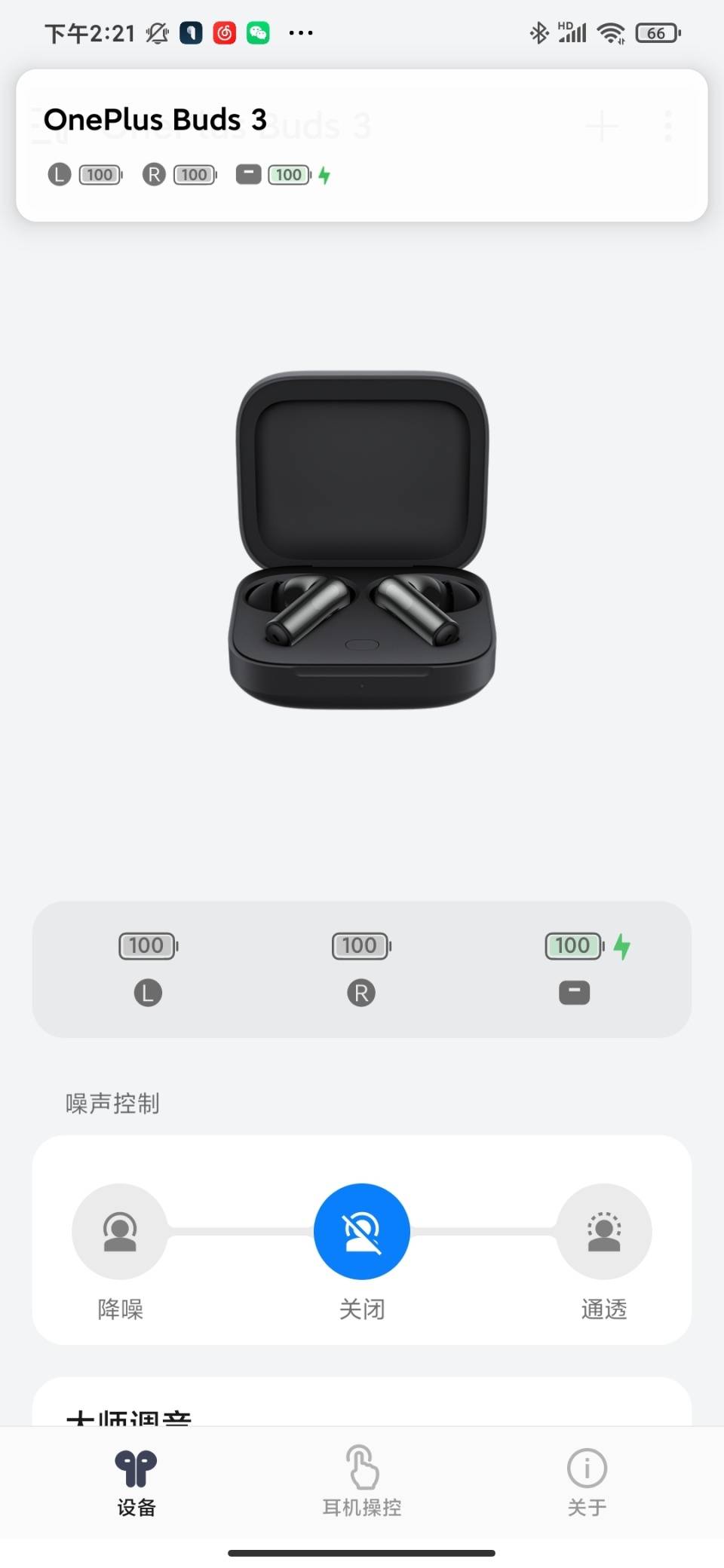Go to the 设备 tab

click(137, 1481)
